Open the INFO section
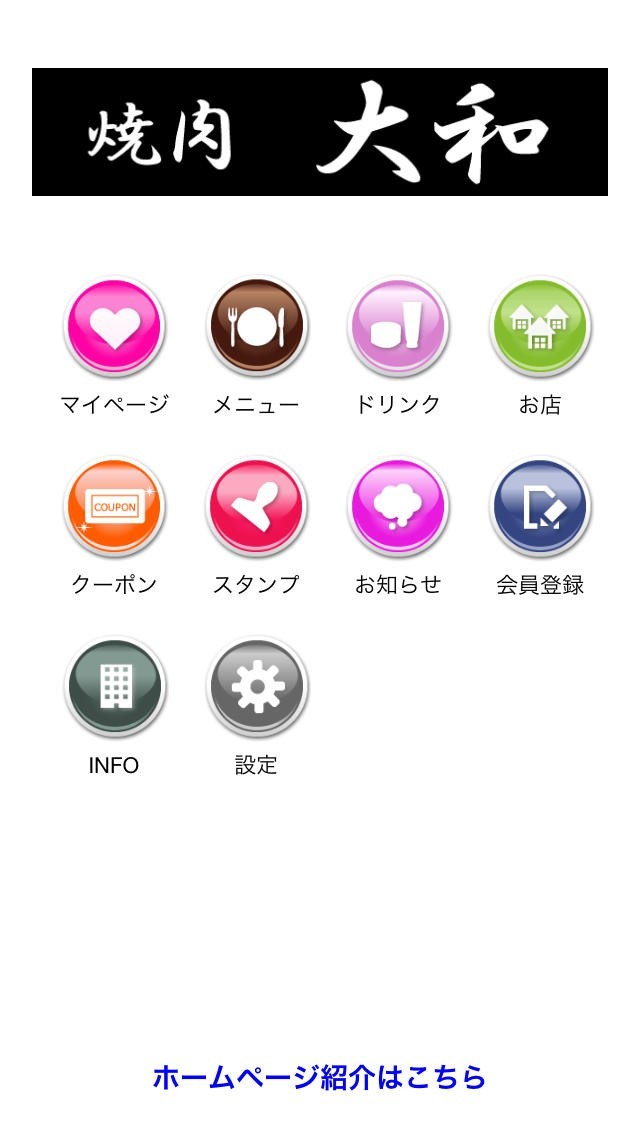This screenshot has width=640, height=1136. (x=114, y=687)
